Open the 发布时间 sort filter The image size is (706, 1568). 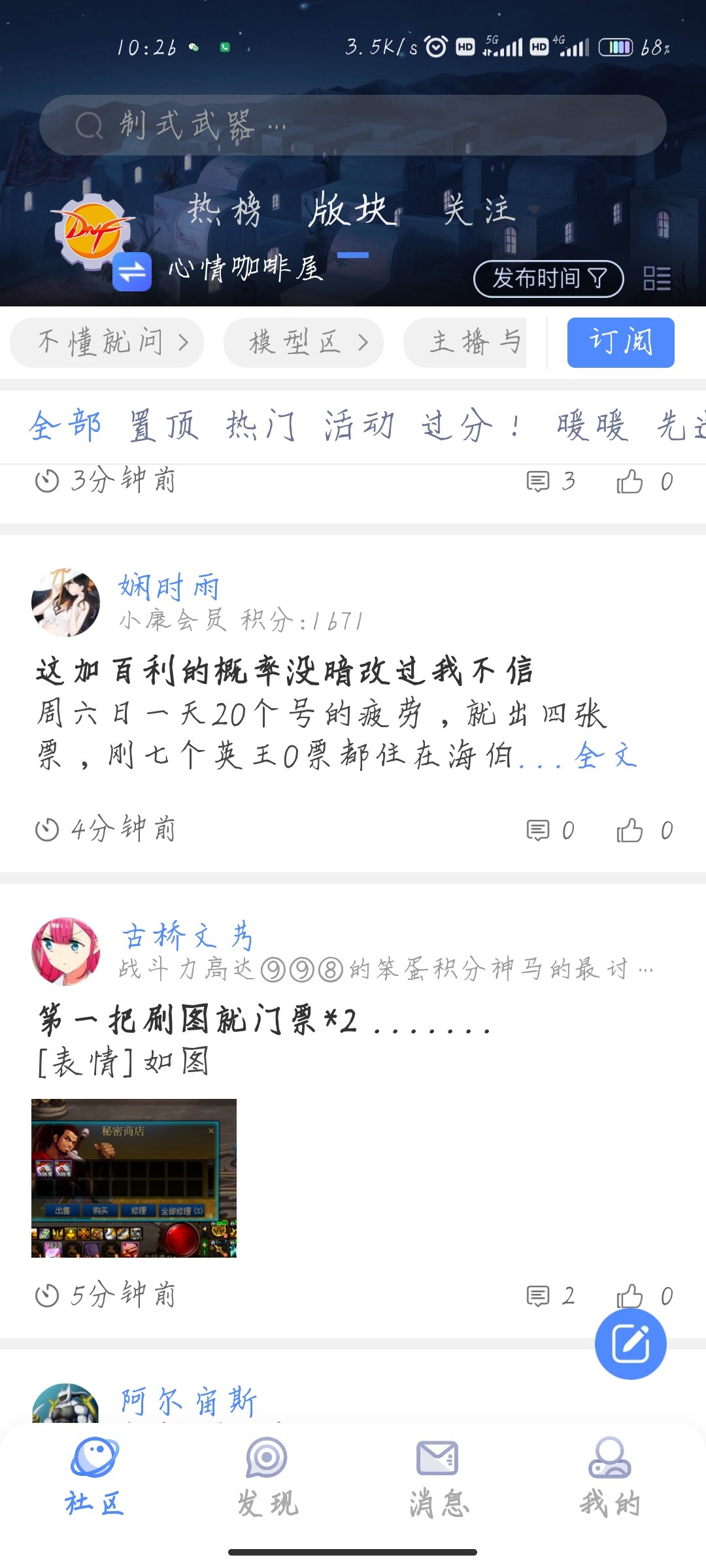548,279
